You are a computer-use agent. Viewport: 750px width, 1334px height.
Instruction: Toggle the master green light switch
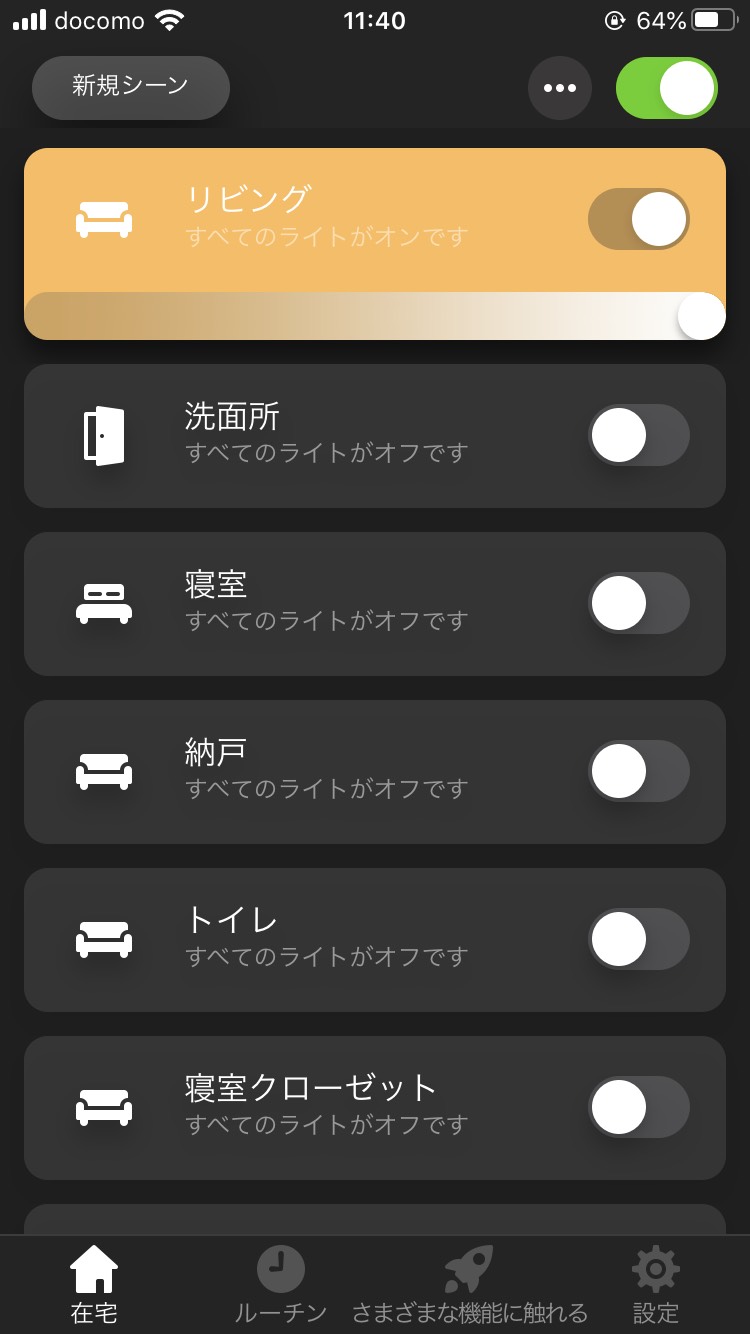click(x=667, y=88)
